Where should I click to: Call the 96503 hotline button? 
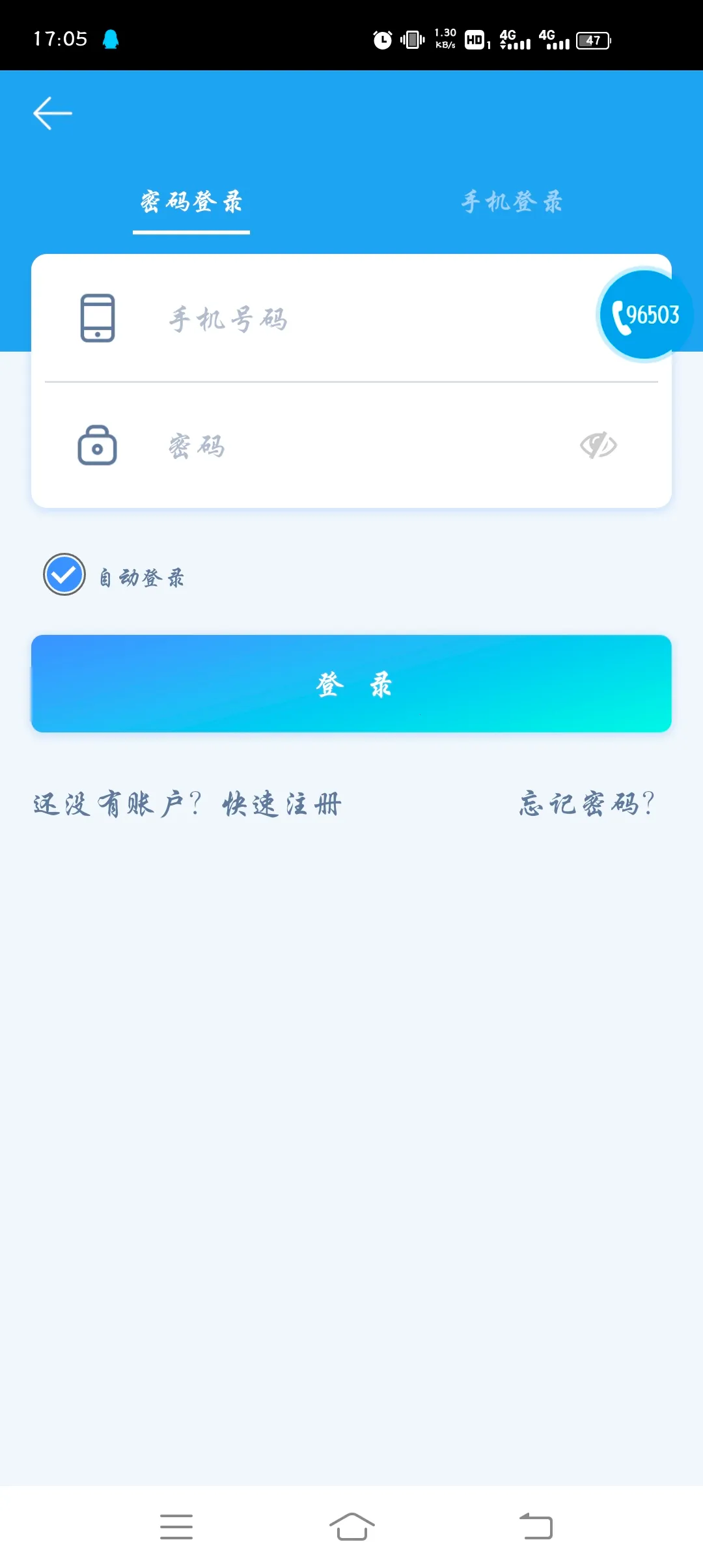pyautogui.click(x=645, y=315)
